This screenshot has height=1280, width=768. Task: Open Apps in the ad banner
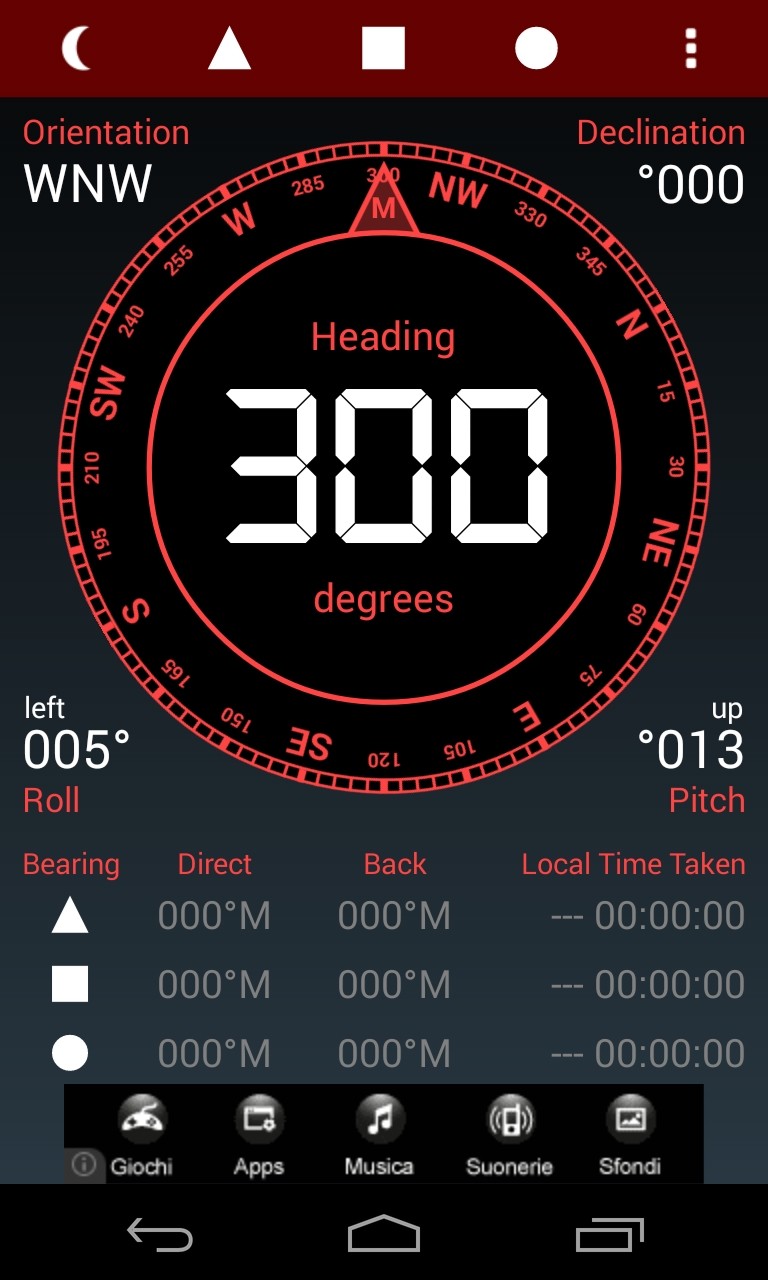(259, 1135)
